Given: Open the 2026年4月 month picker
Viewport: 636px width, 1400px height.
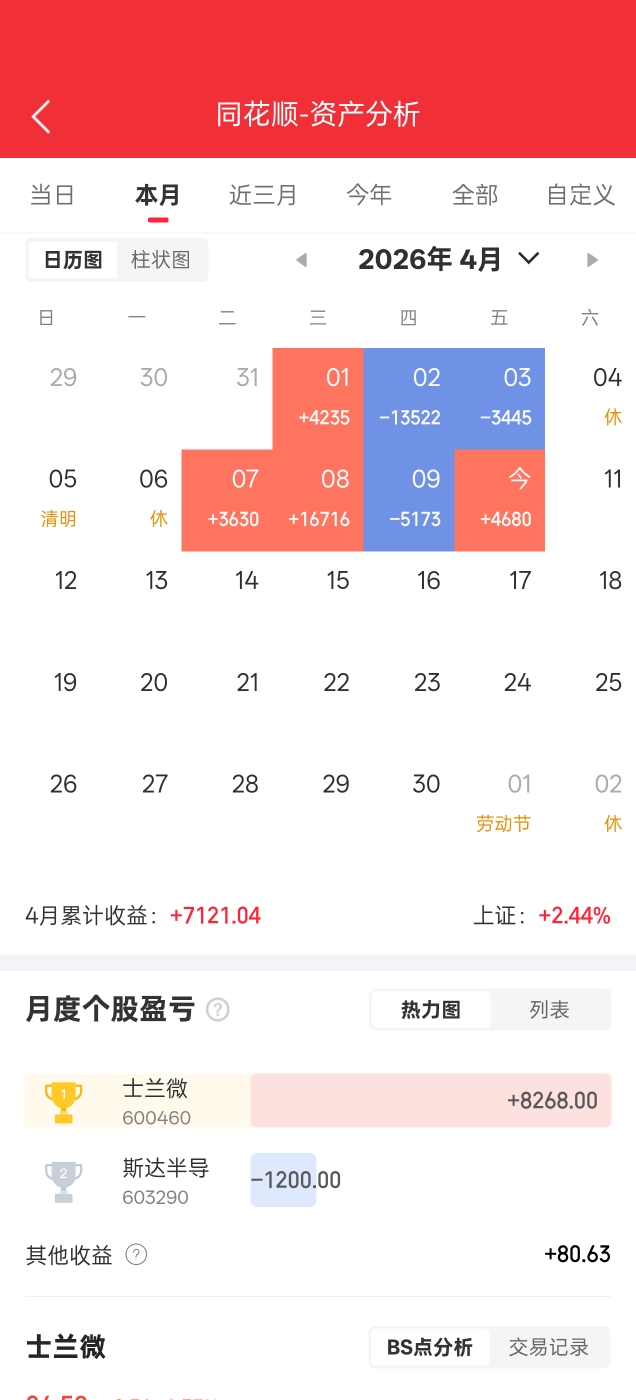Looking at the screenshot, I should (x=448, y=260).
